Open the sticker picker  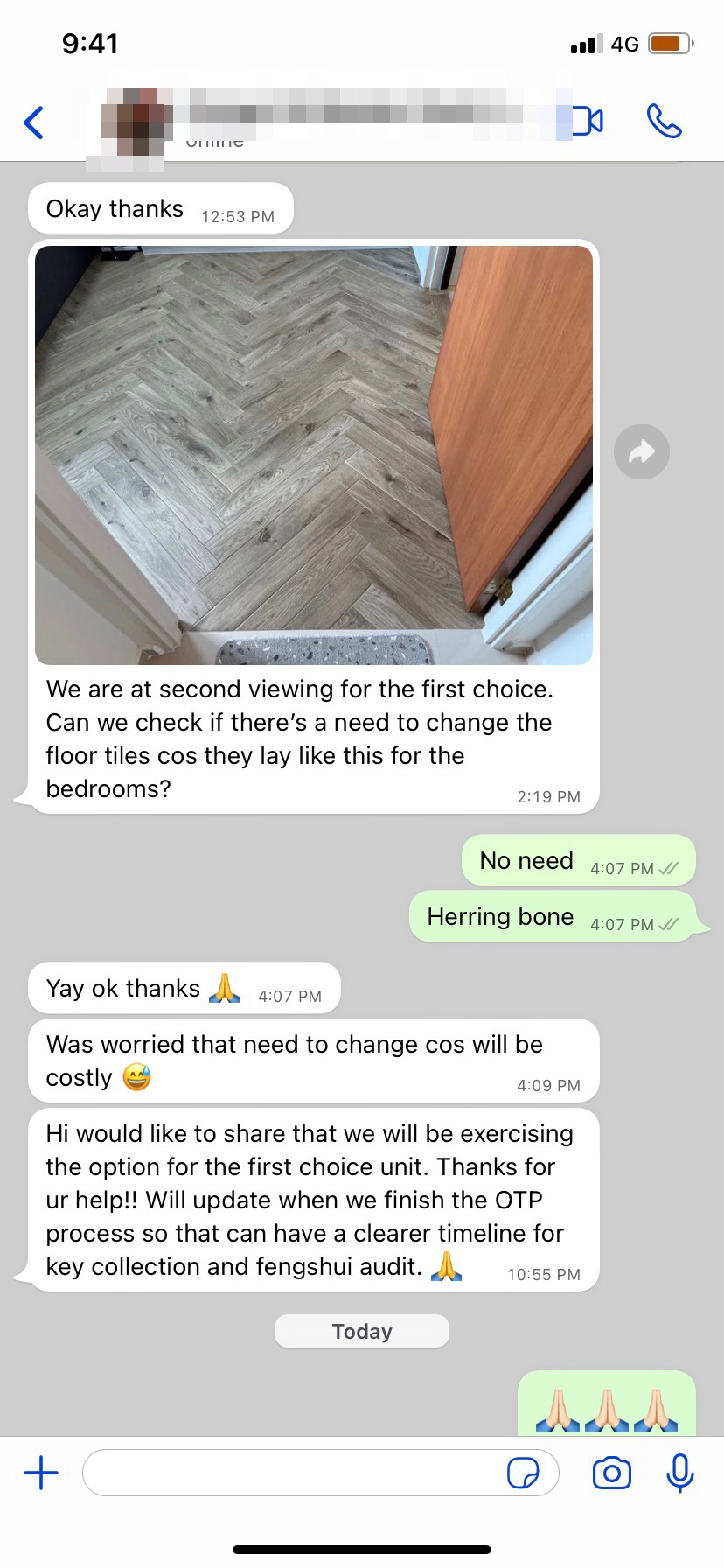click(523, 1473)
